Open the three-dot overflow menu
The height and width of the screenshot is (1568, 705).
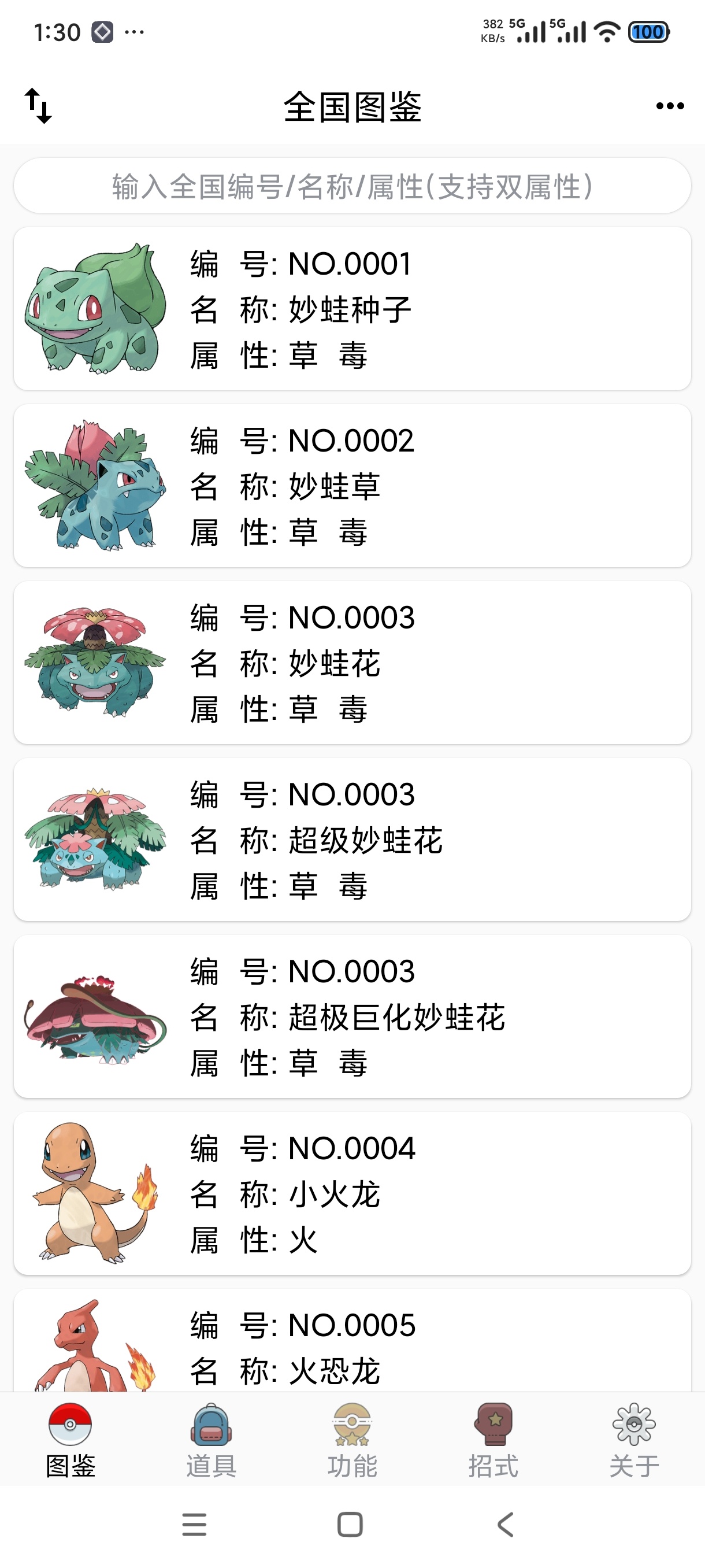click(670, 106)
